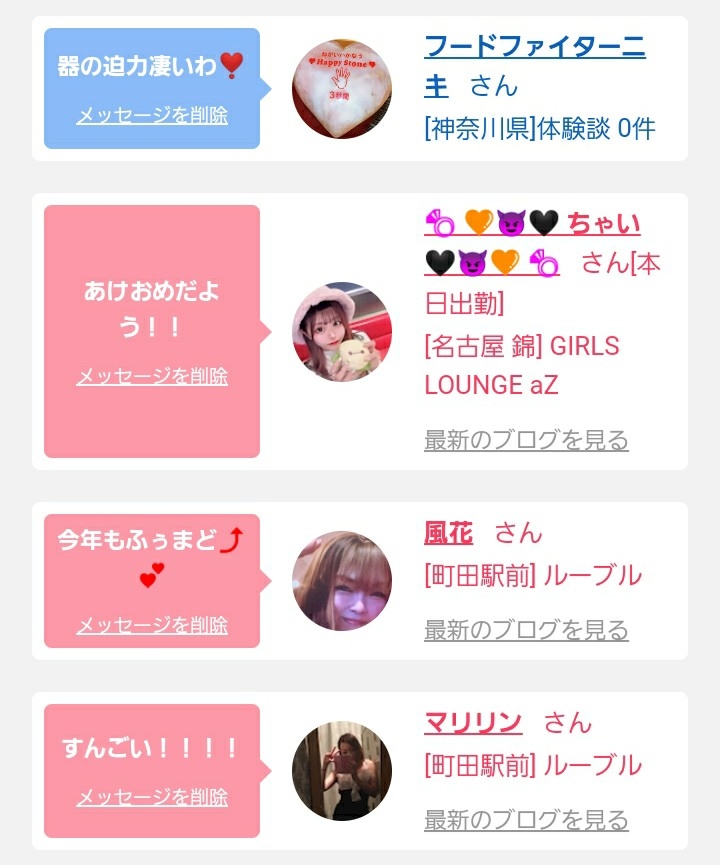This screenshot has height=865, width=720.
Task: View ちゃい's latest blog
Action: click(x=526, y=440)
